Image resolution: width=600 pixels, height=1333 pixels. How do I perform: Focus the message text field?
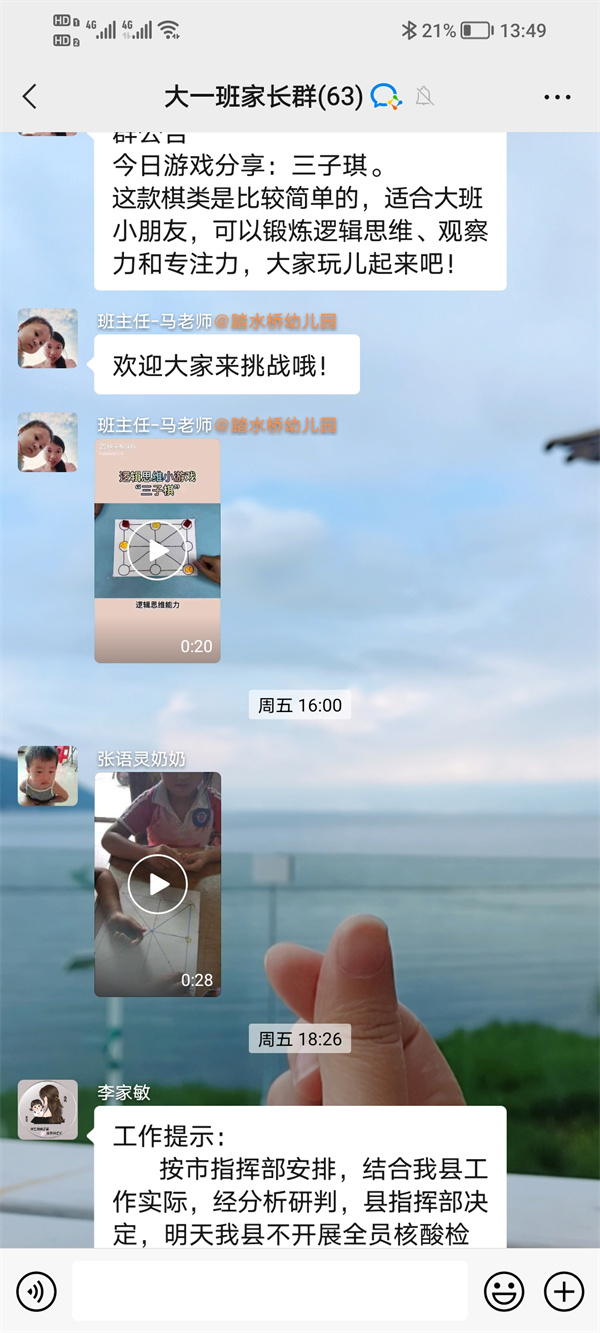[x=270, y=1291]
